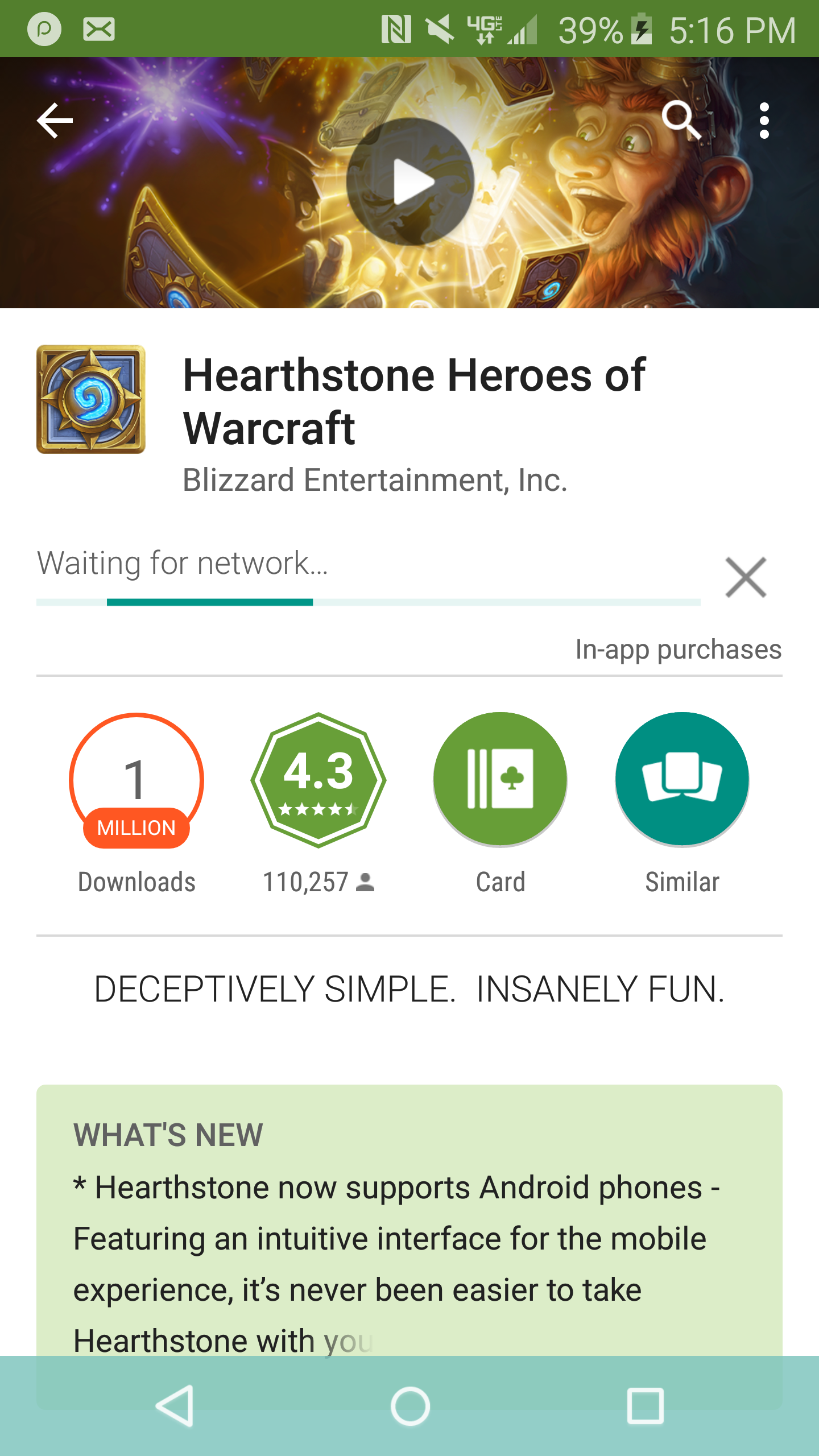View Similar apps

pyautogui.click(x=682, y=779)
